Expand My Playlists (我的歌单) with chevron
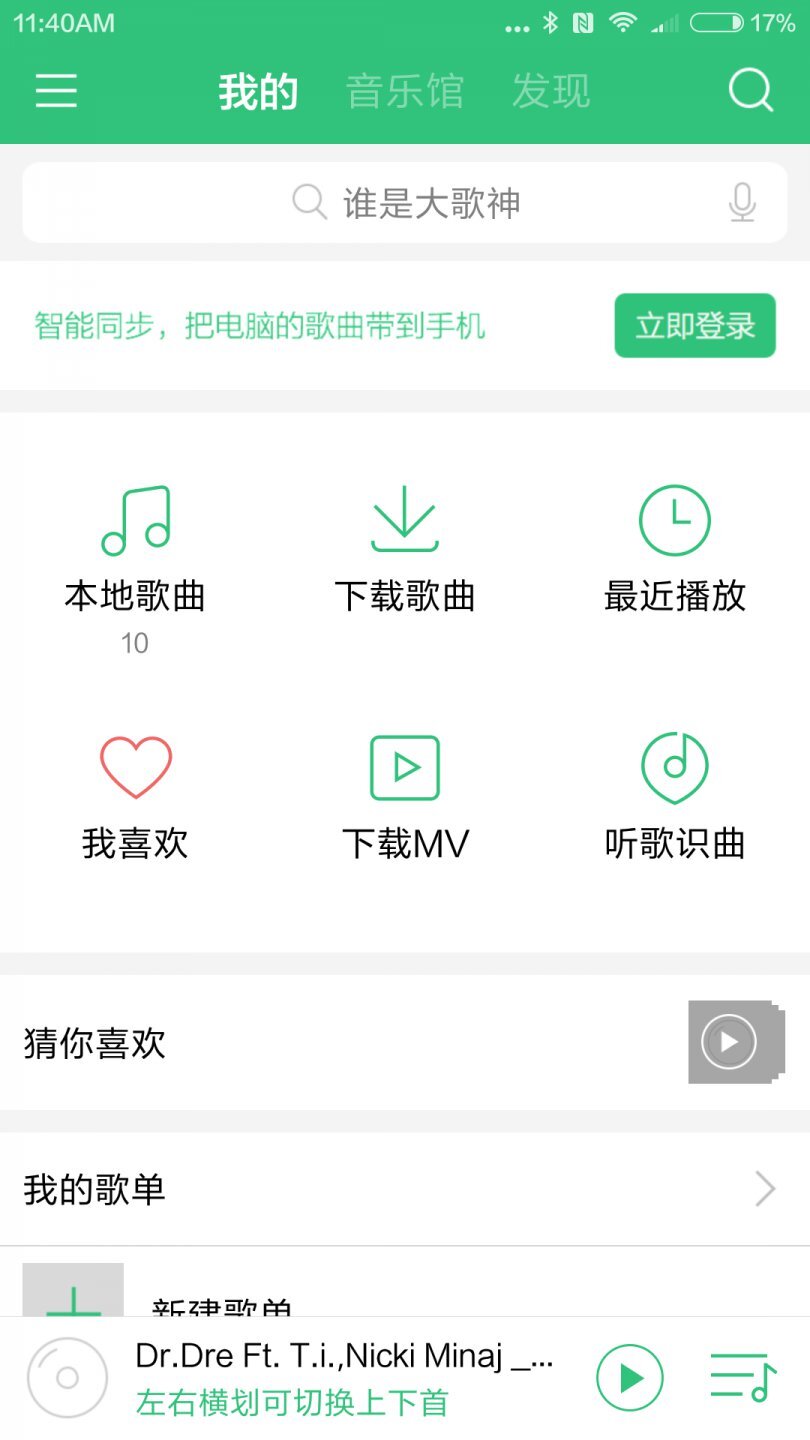 [765, 1188]
